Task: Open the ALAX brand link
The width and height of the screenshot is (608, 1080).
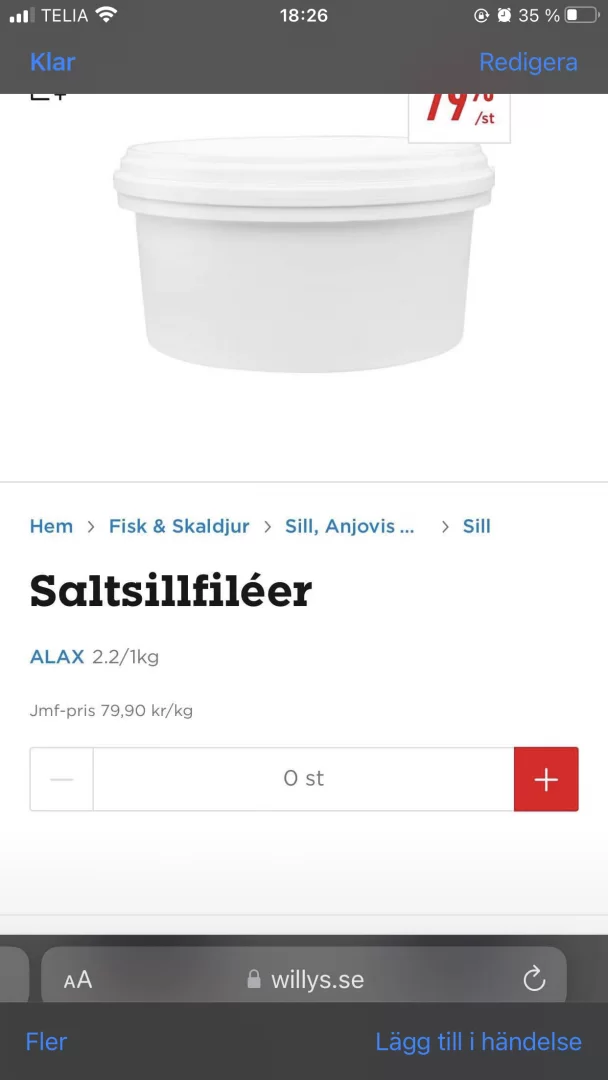Action: click(x=57, y=657)
